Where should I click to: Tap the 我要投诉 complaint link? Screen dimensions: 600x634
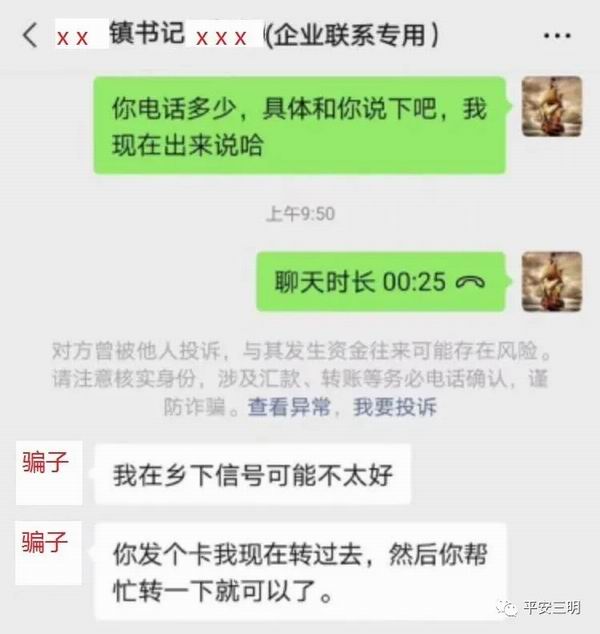pos(396,408)
